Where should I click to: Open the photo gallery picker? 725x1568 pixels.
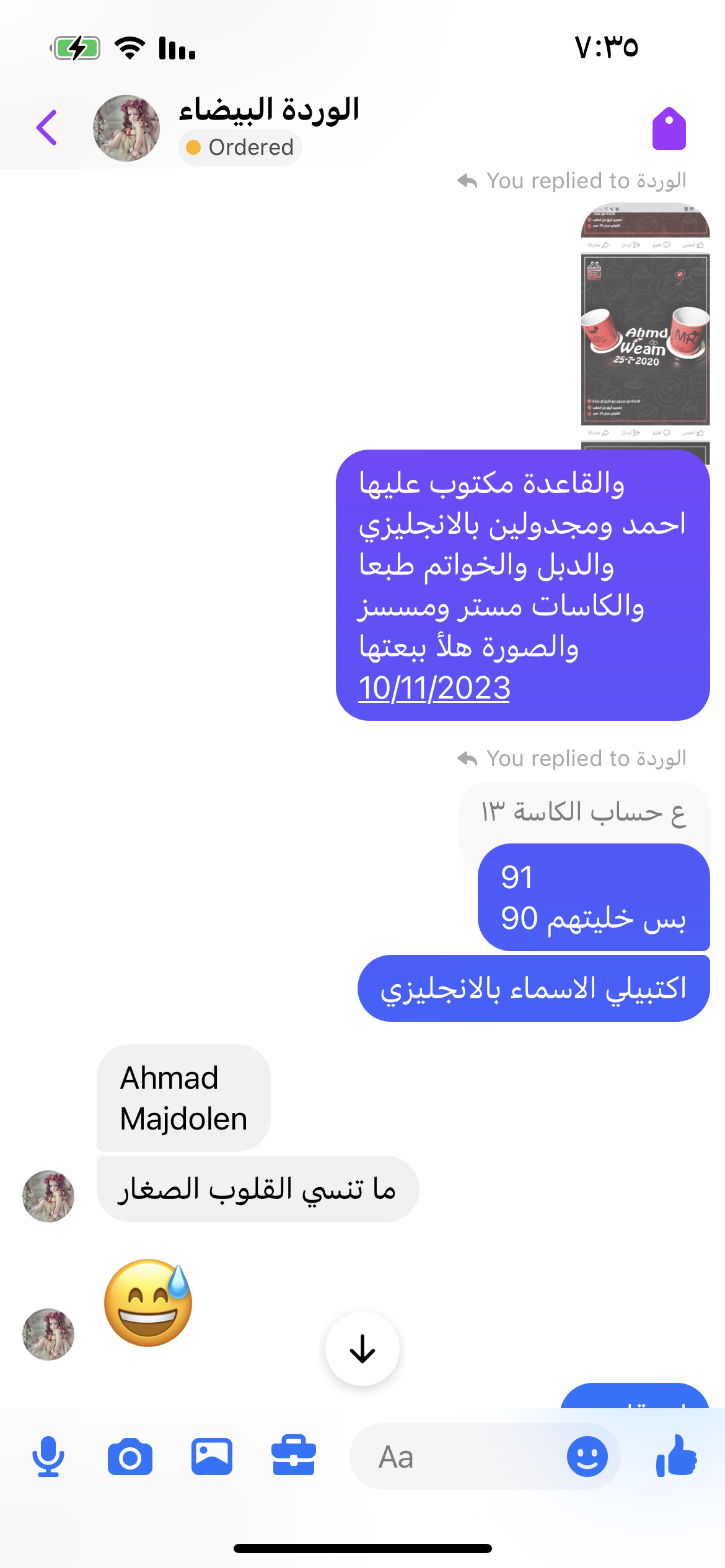(212, 1457)
